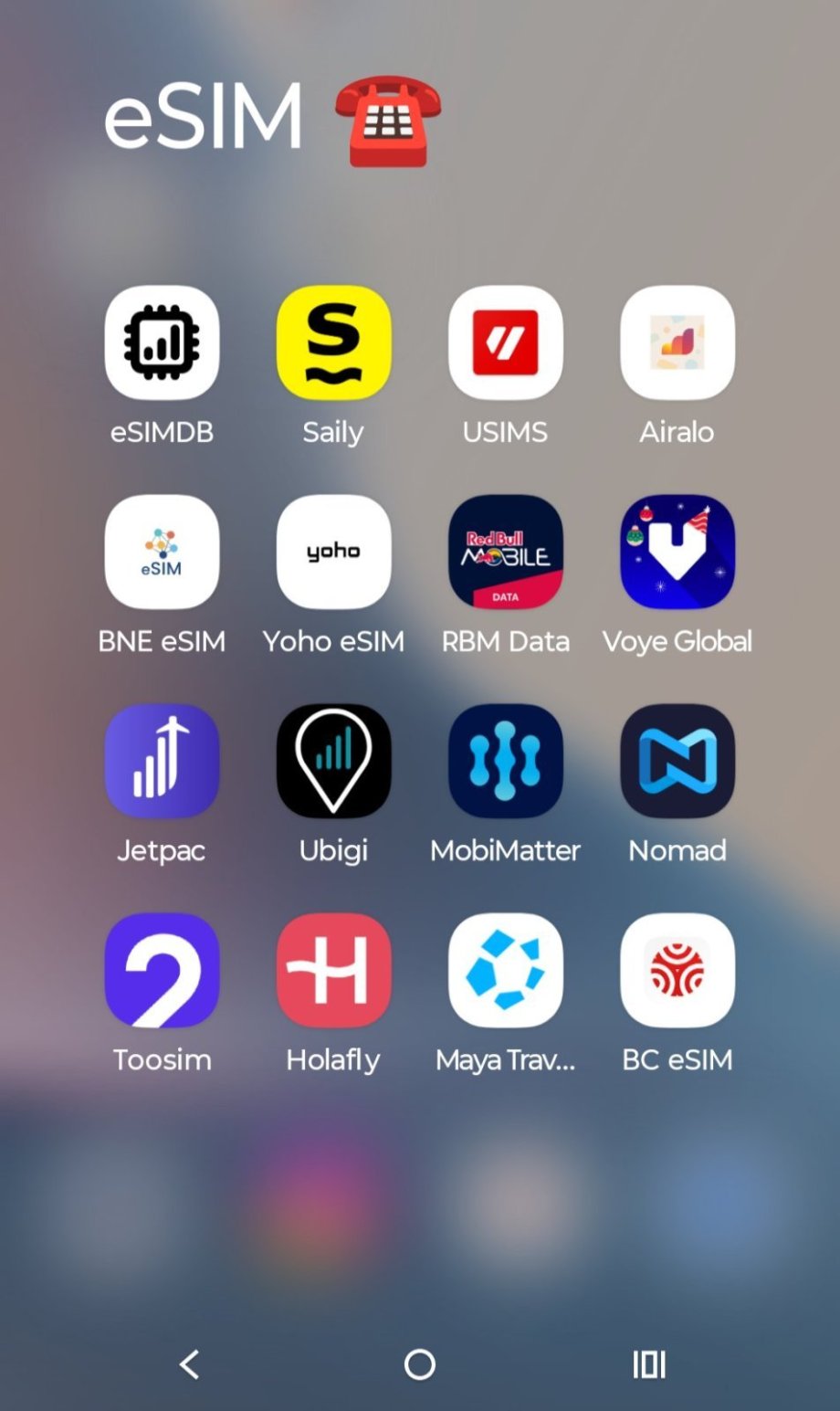Open the Maya Travel app
Viewport: 840px width, 1411px height.
[505, 970]
